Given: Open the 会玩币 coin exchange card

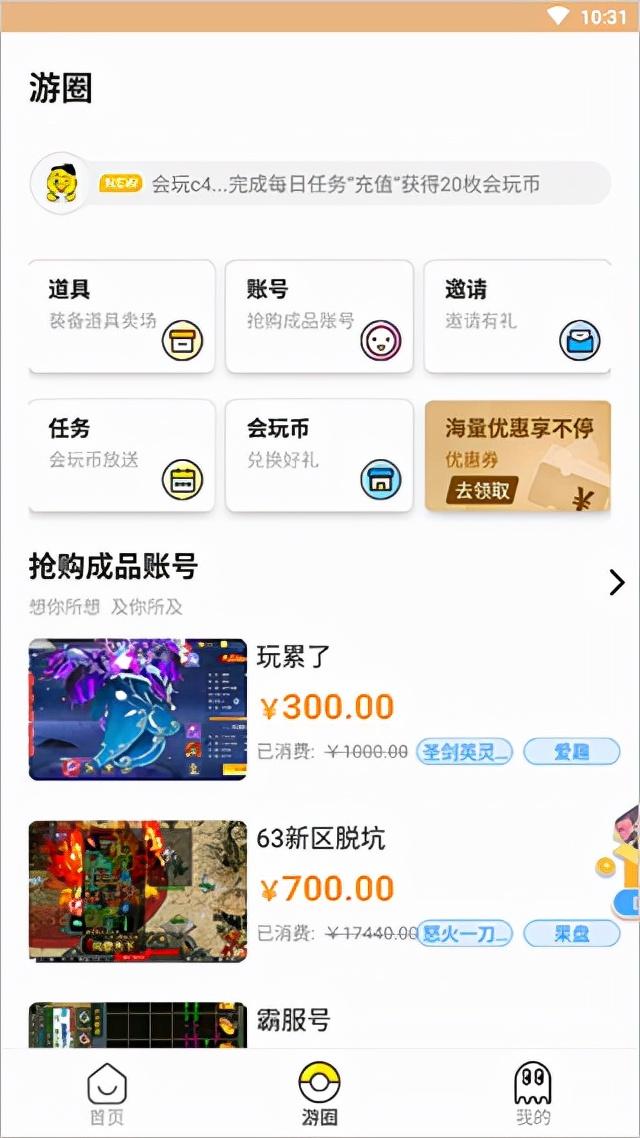Looking at the screenshot, I should click(x=319, y=455).
